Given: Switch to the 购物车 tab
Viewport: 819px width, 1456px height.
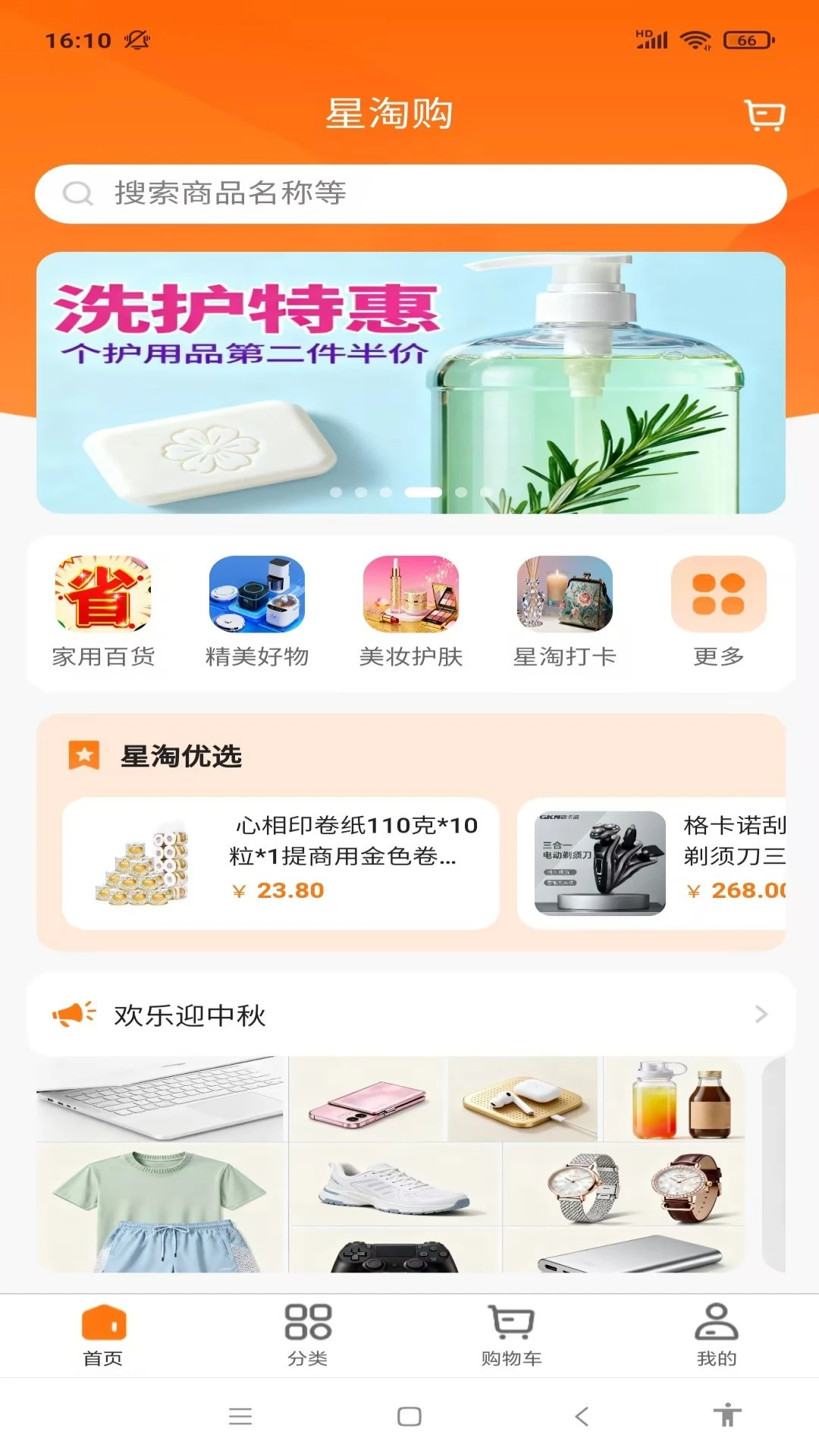Looking at the screenshot, I should (511, 1335).
